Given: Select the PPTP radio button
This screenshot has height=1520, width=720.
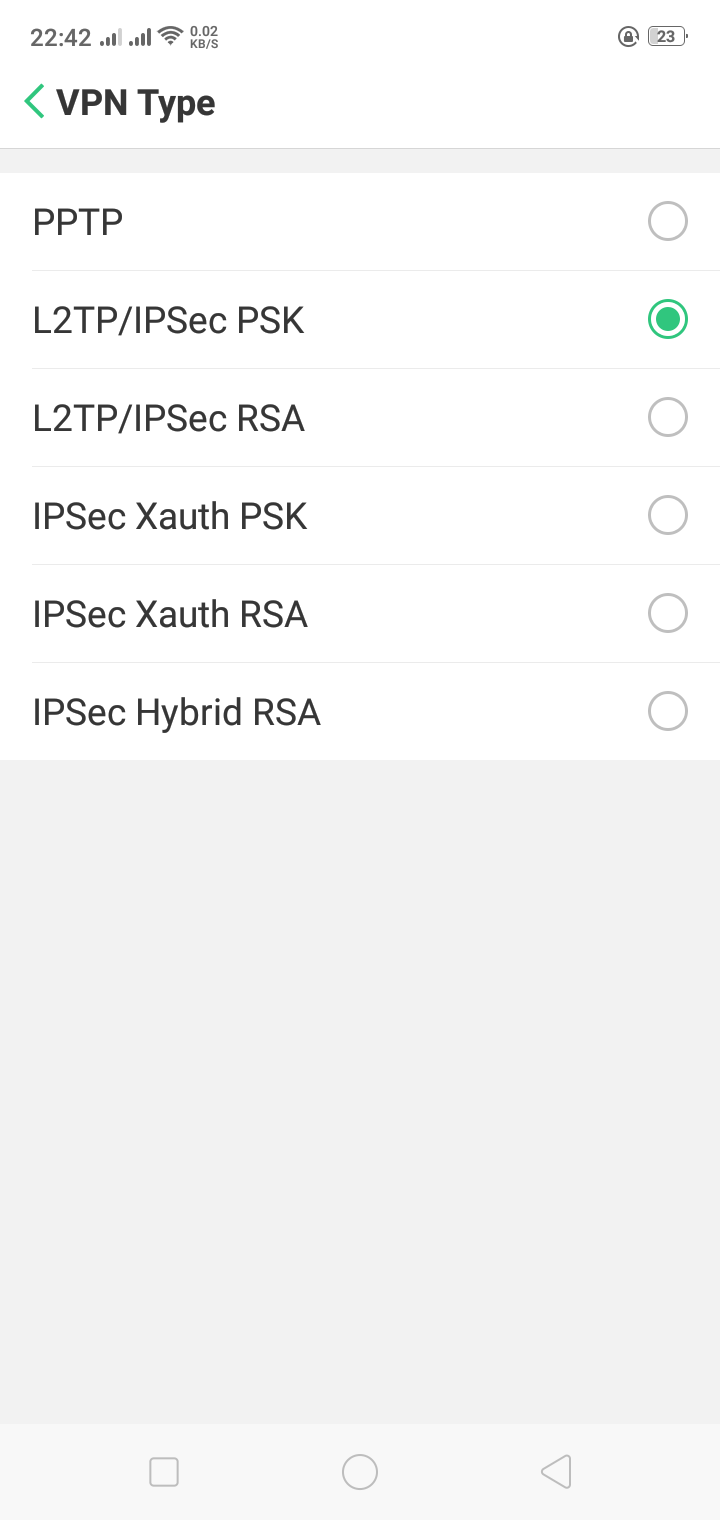Looking at the screenshot, I should [667, 221].
